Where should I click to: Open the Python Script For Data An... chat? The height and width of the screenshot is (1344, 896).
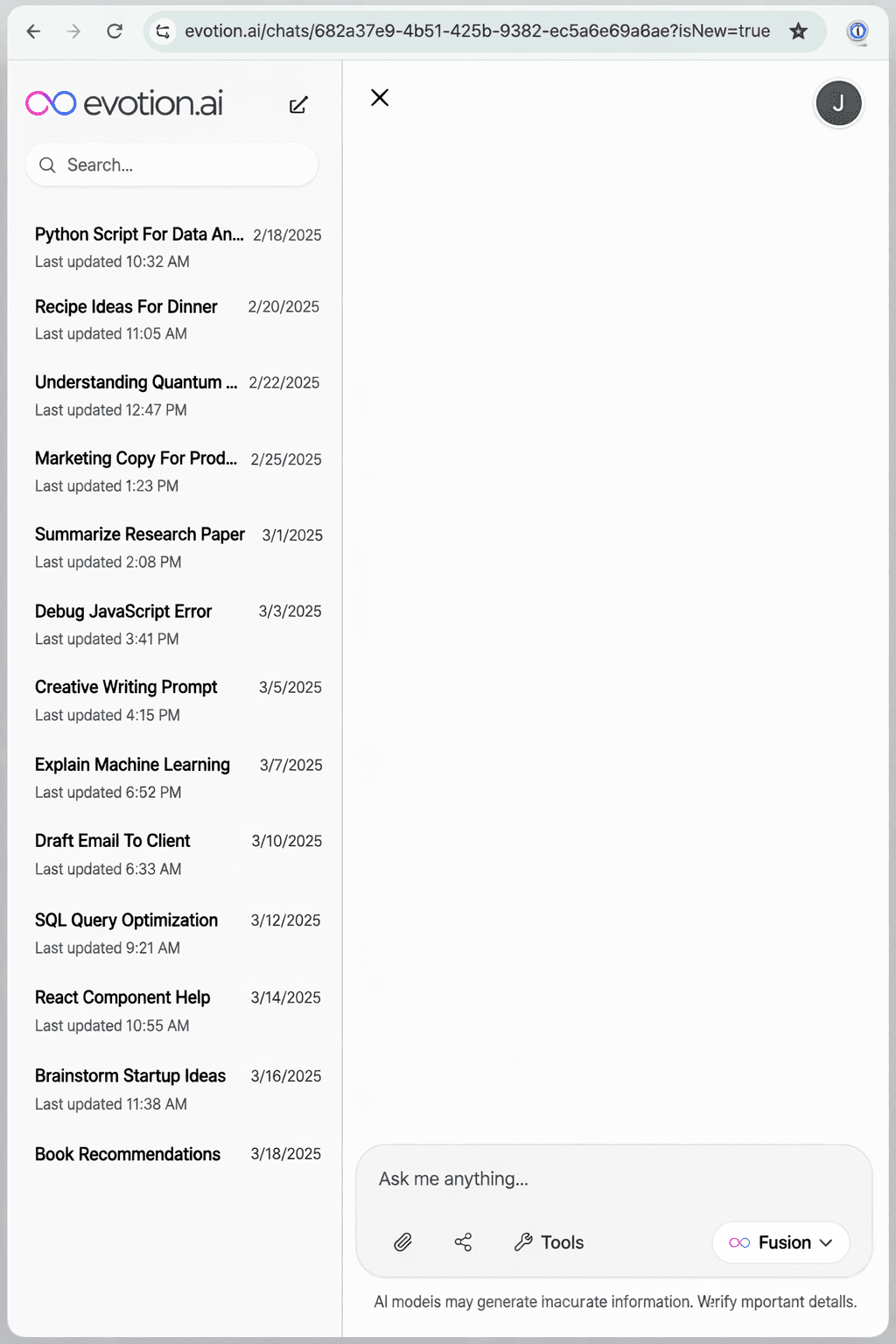(x=140, y=234)
